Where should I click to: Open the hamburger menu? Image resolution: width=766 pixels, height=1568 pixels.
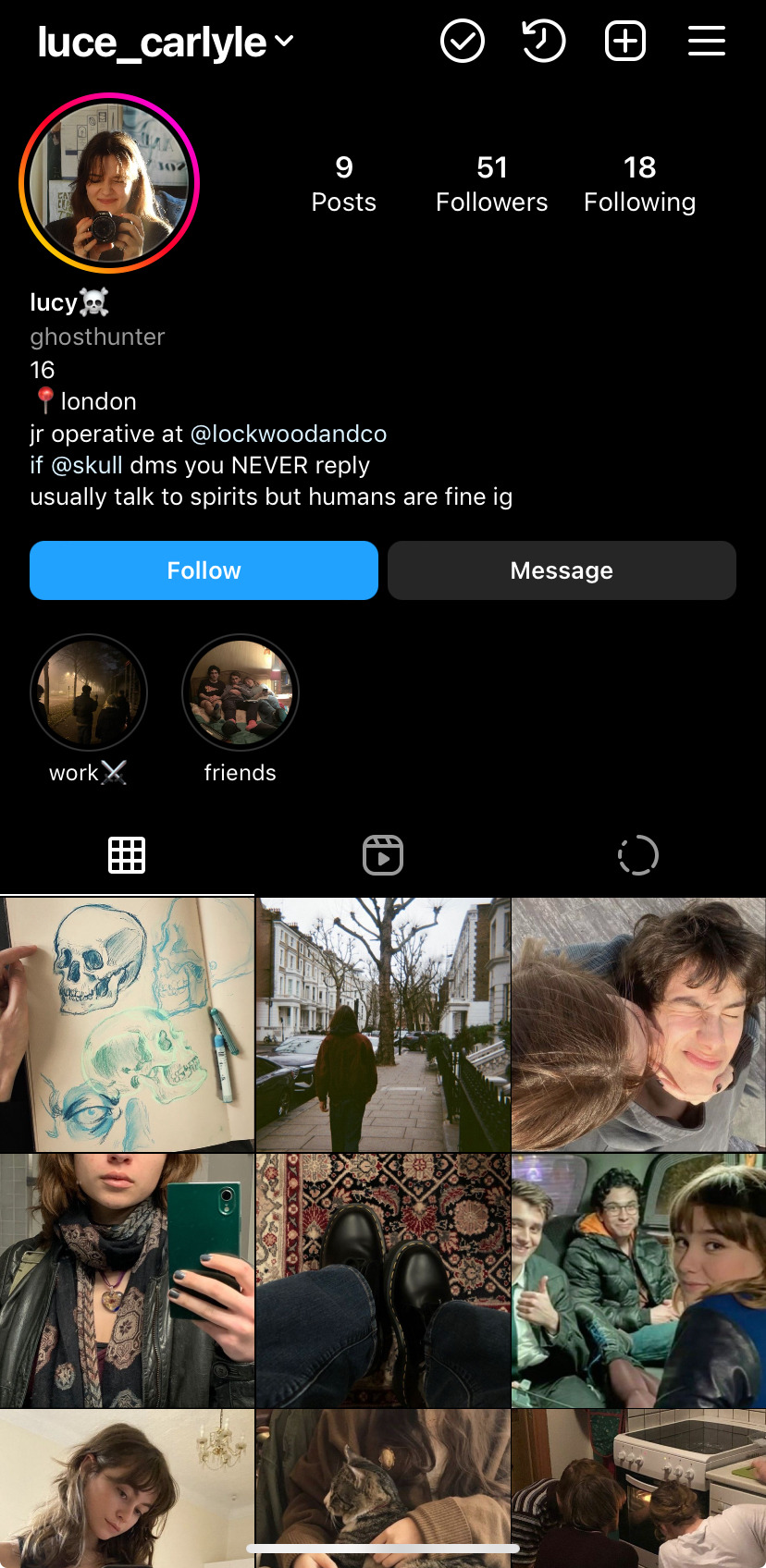[x=707, y=42]
